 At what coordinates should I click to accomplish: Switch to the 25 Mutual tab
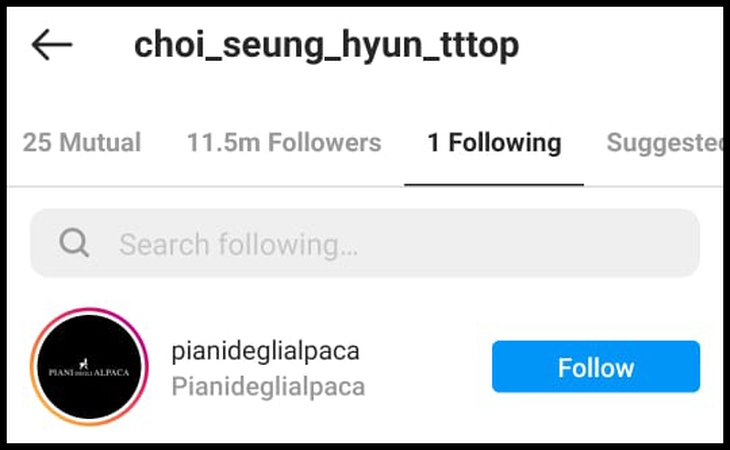(x=82, y=143)
